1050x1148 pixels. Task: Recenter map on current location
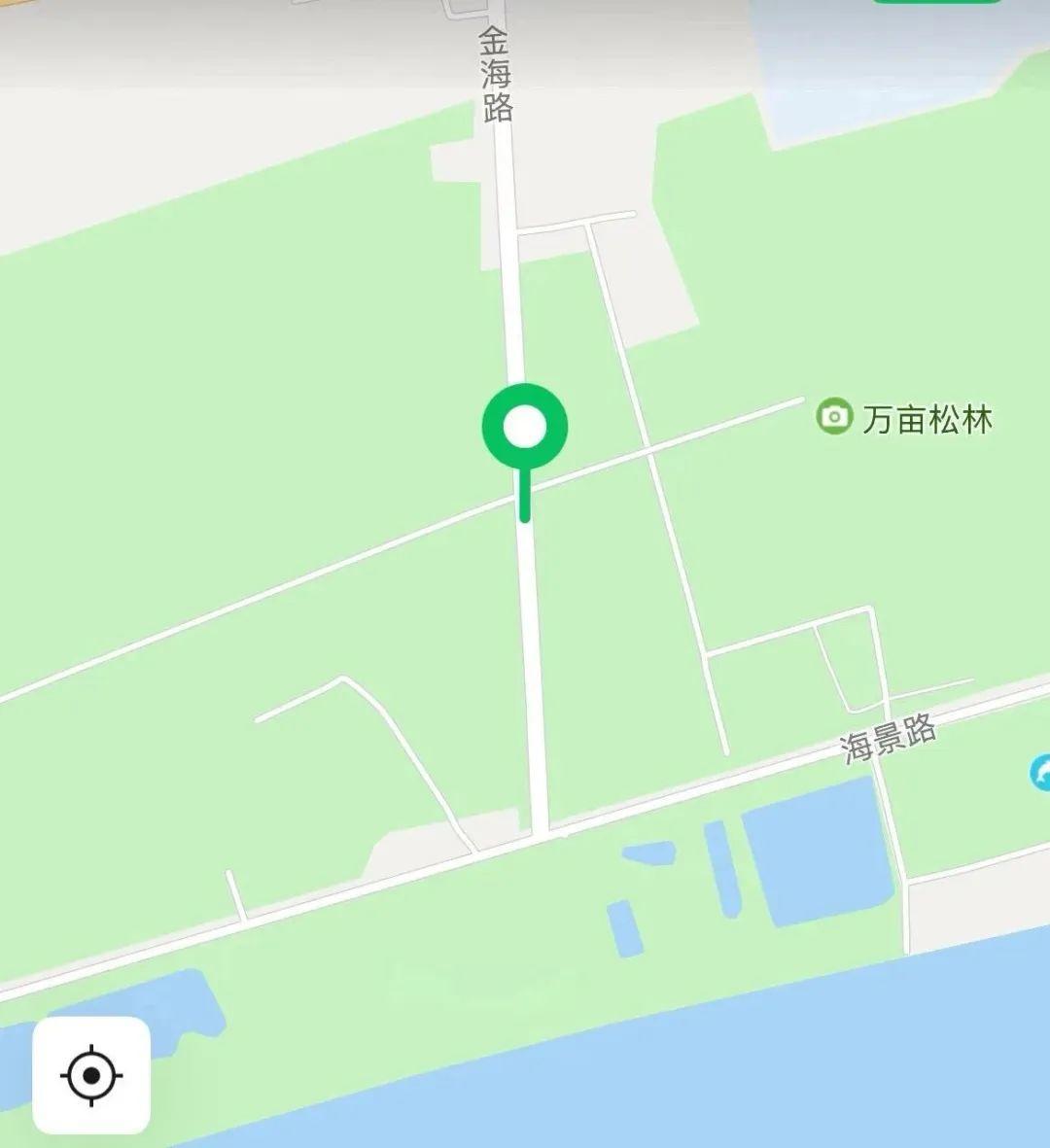[91, 1075]
